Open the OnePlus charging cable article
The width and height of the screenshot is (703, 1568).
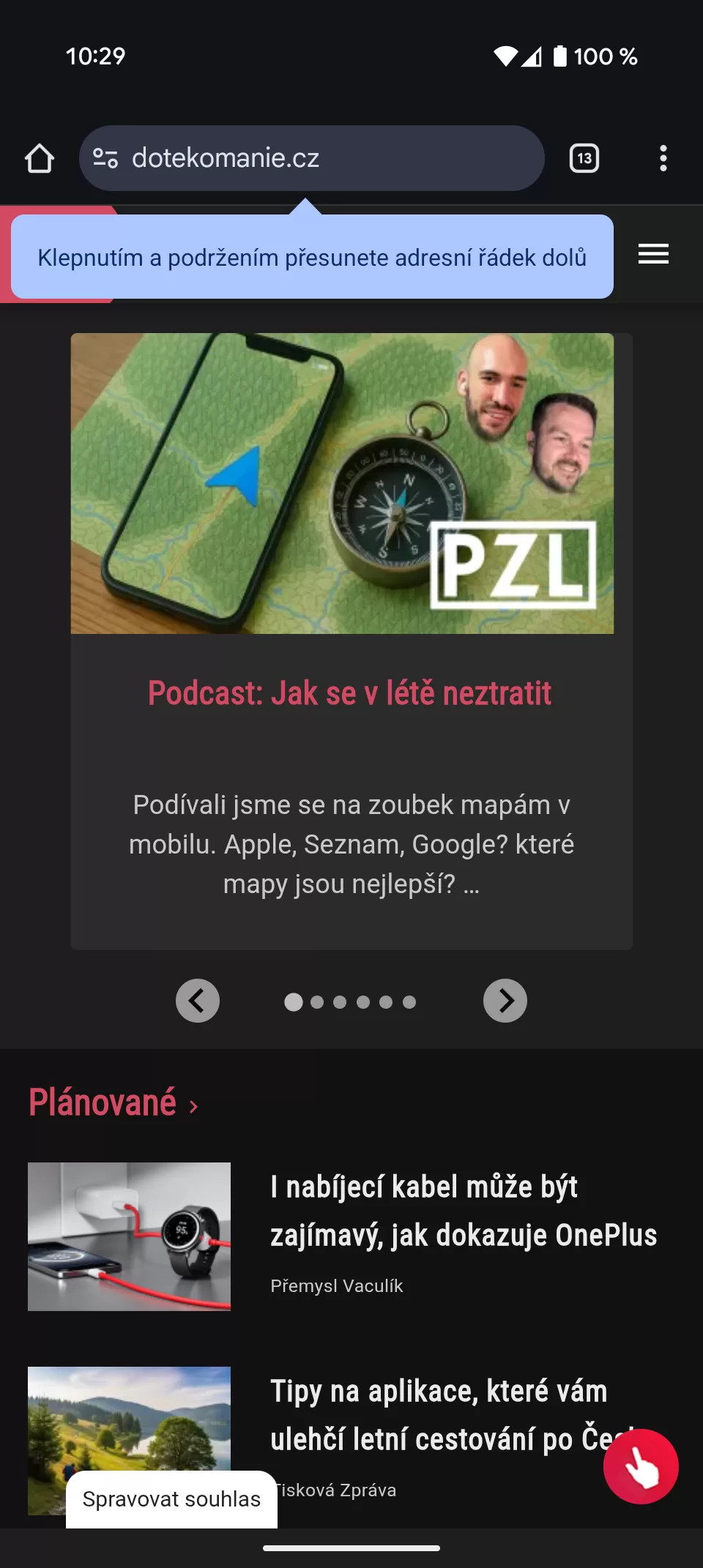[463, 1210]
